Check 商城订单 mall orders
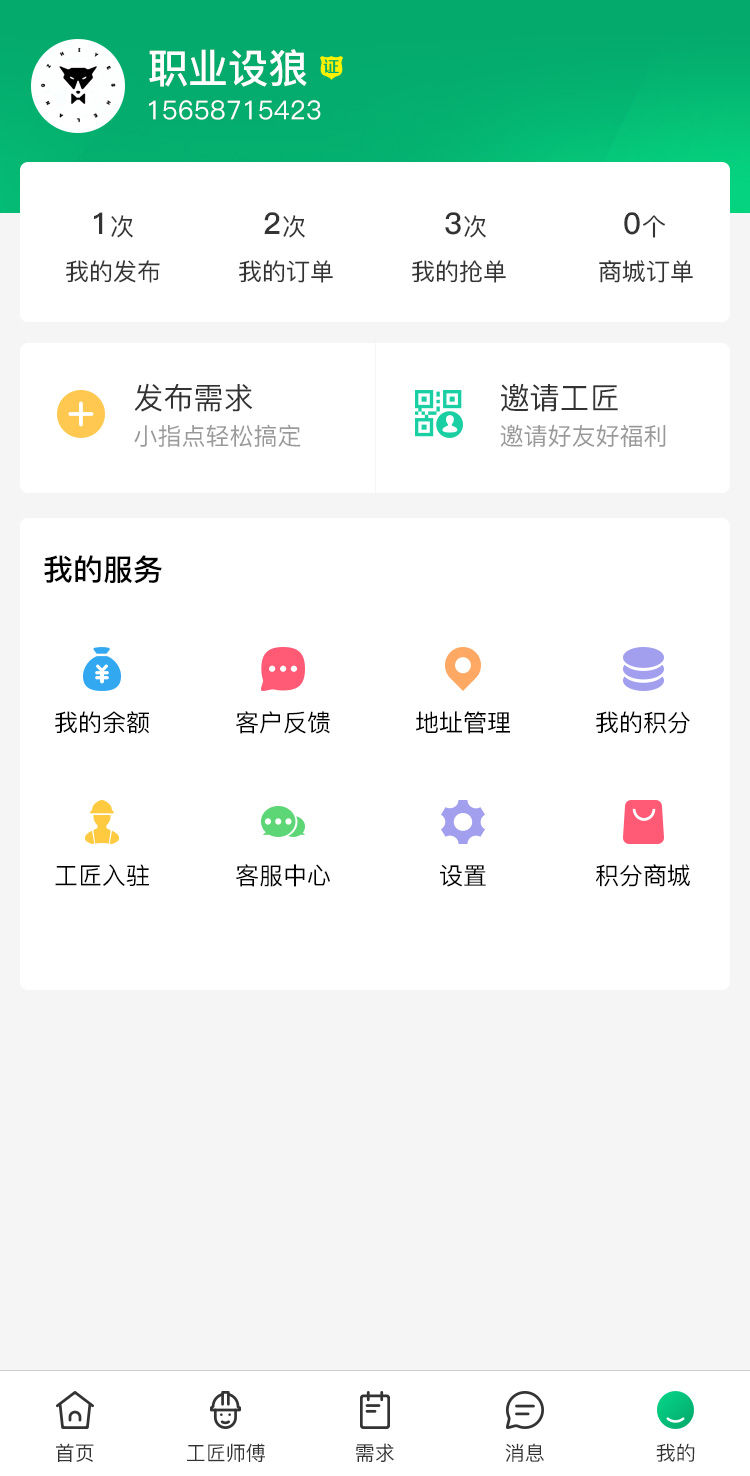 pos(645,246)
